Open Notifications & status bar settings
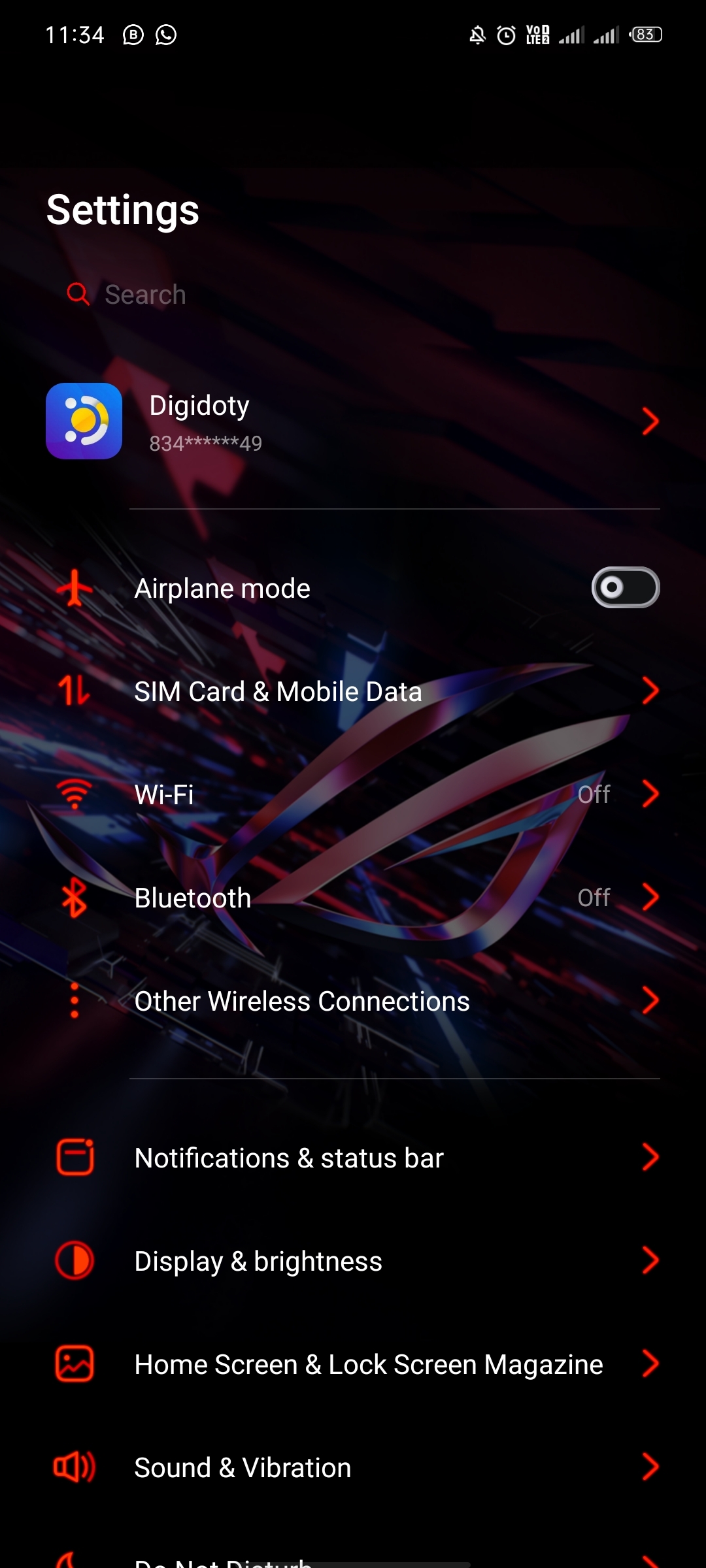706x1568 pixels. (353, 1158)
